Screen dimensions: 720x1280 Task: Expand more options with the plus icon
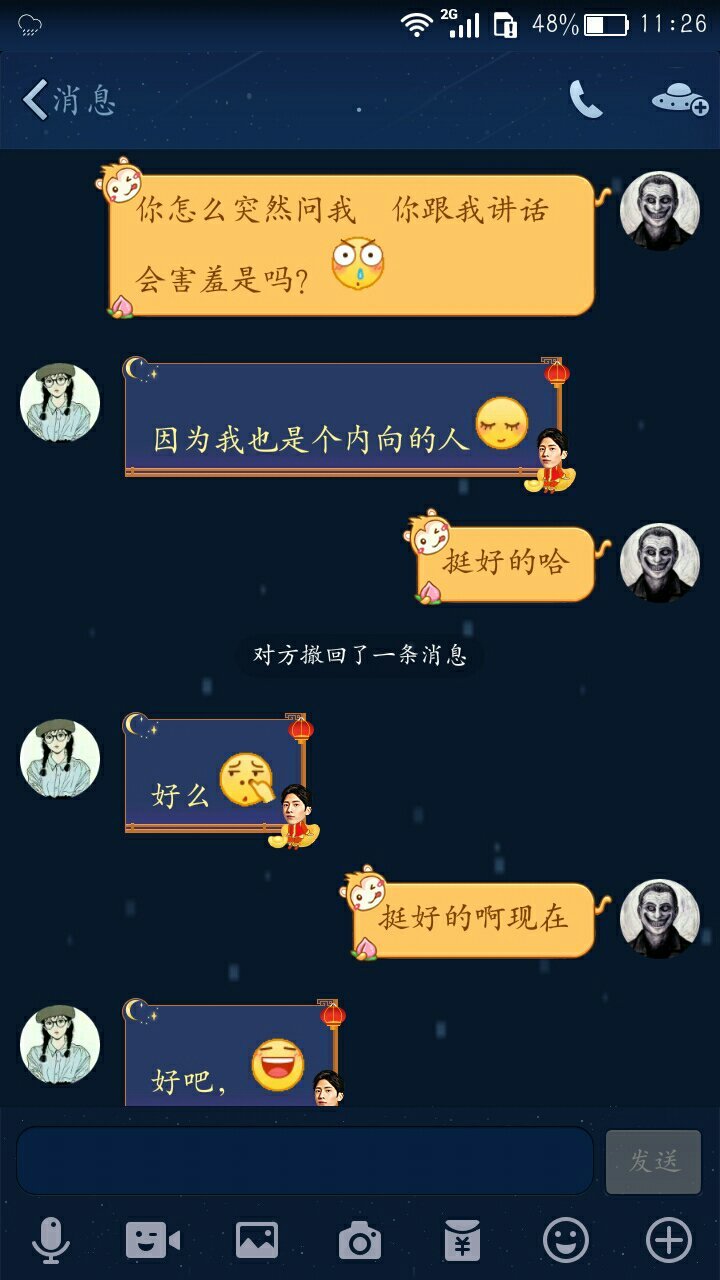point(669,1241)
